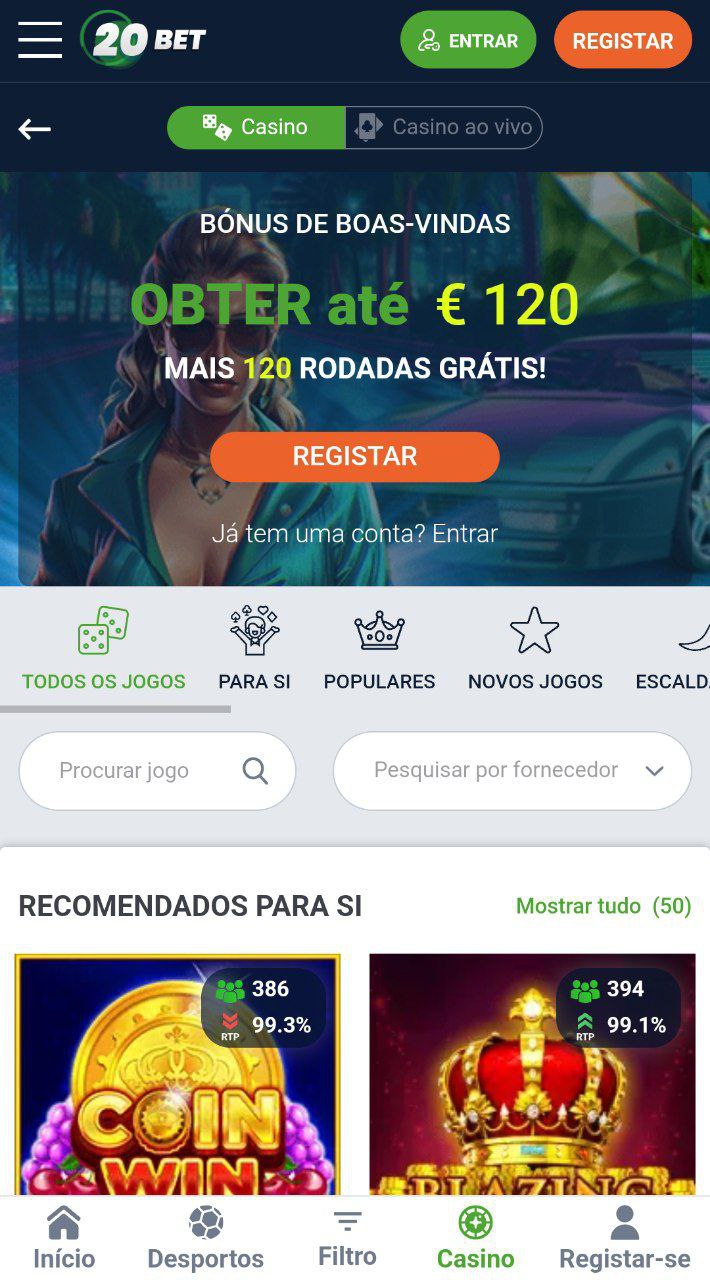Show Populares games
The image size is (710, 1280).
click(x=379, y=650)
